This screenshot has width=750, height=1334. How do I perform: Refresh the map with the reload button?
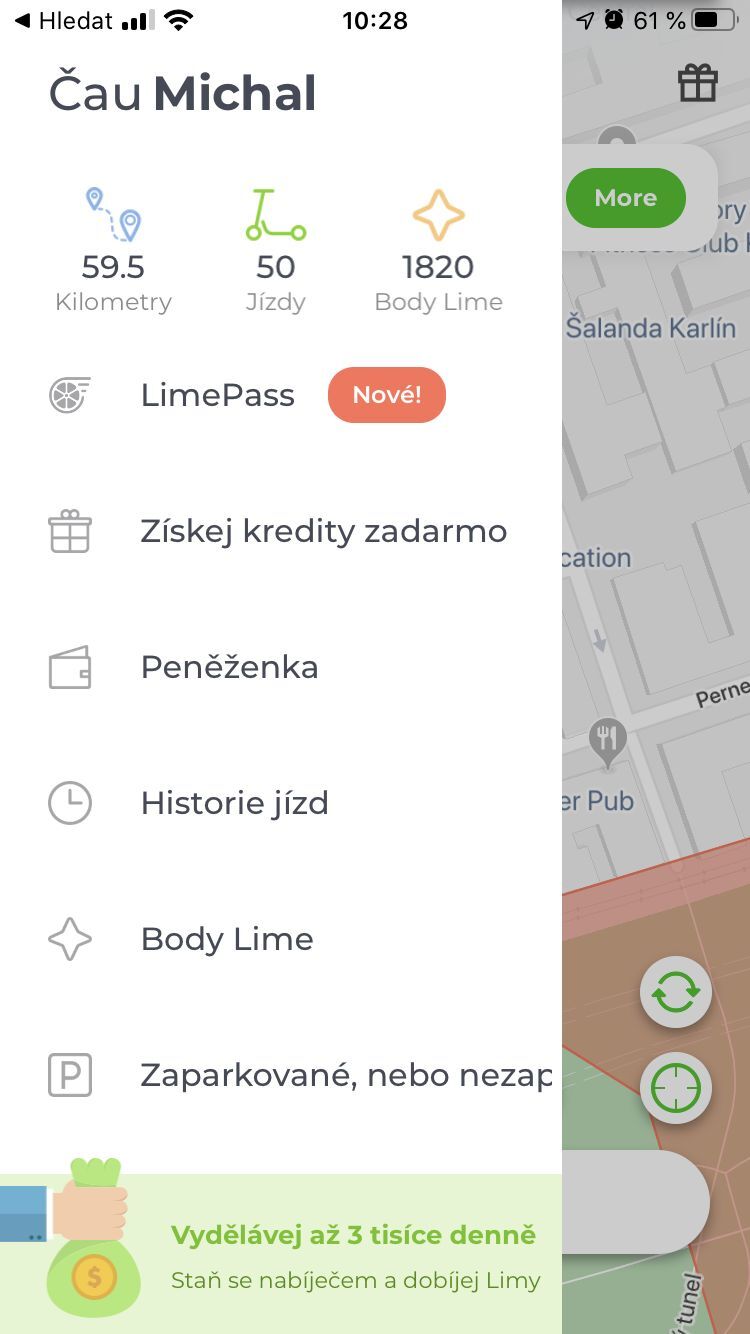[676, 993]
